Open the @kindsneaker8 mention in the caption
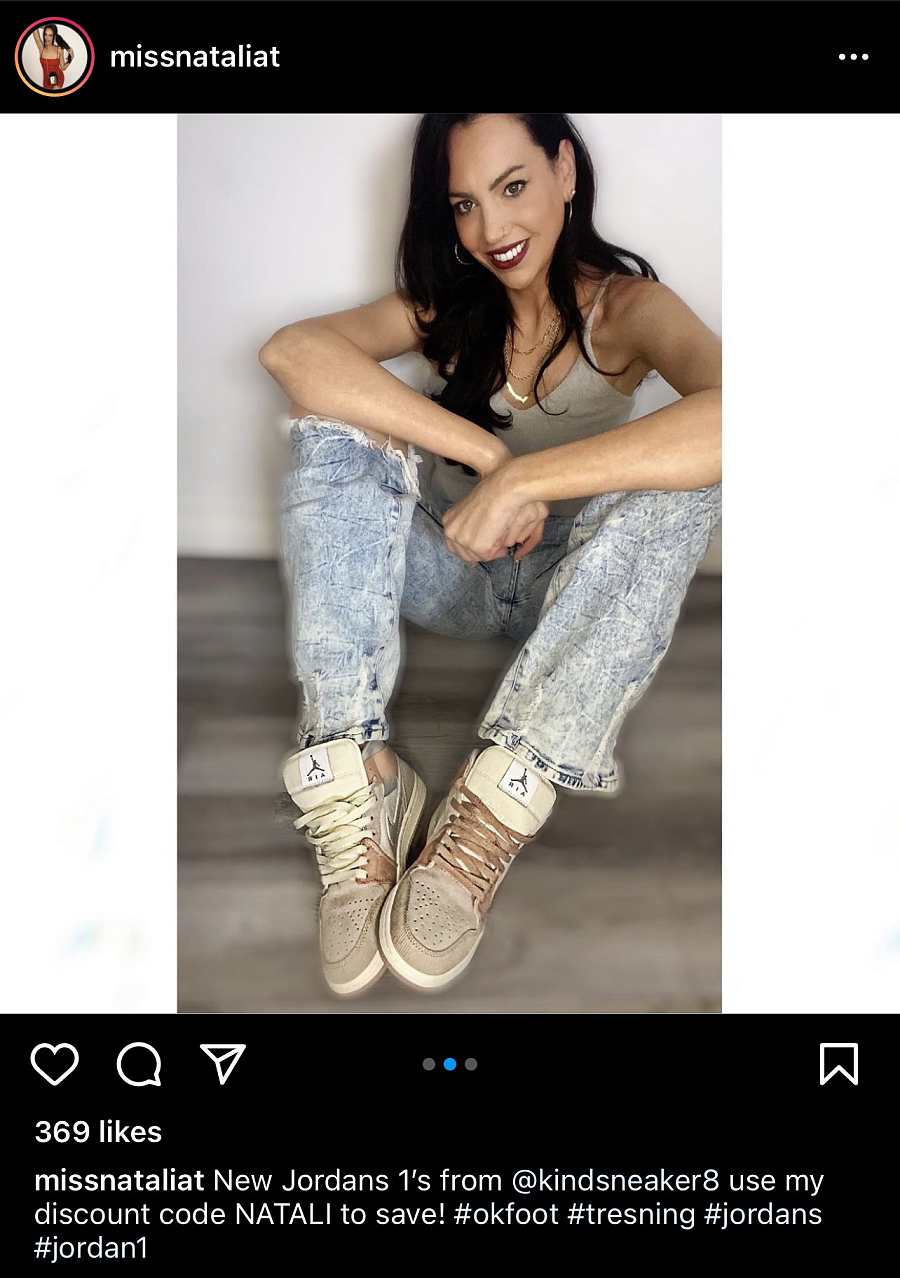900x1278 pixels. [x=615, y=1181]
